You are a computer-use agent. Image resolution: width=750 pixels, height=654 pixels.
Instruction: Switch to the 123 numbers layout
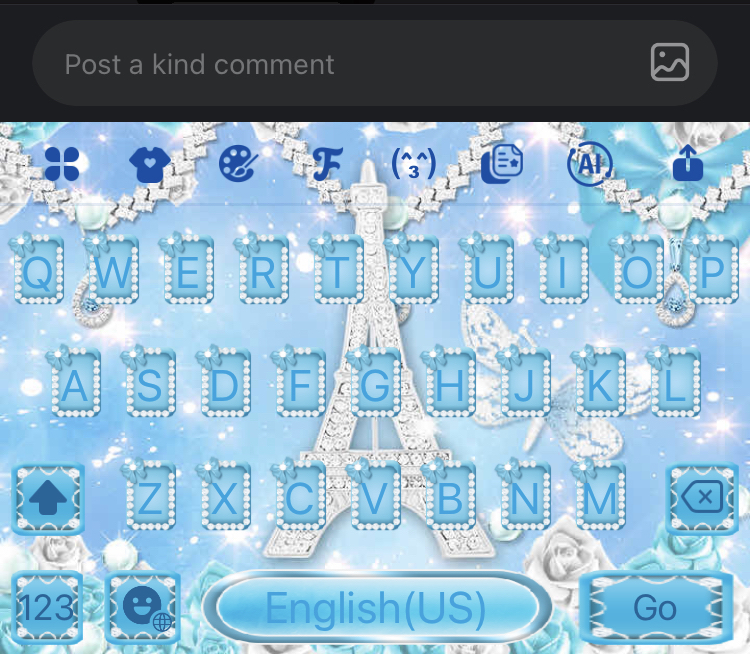tap(46, 608)
